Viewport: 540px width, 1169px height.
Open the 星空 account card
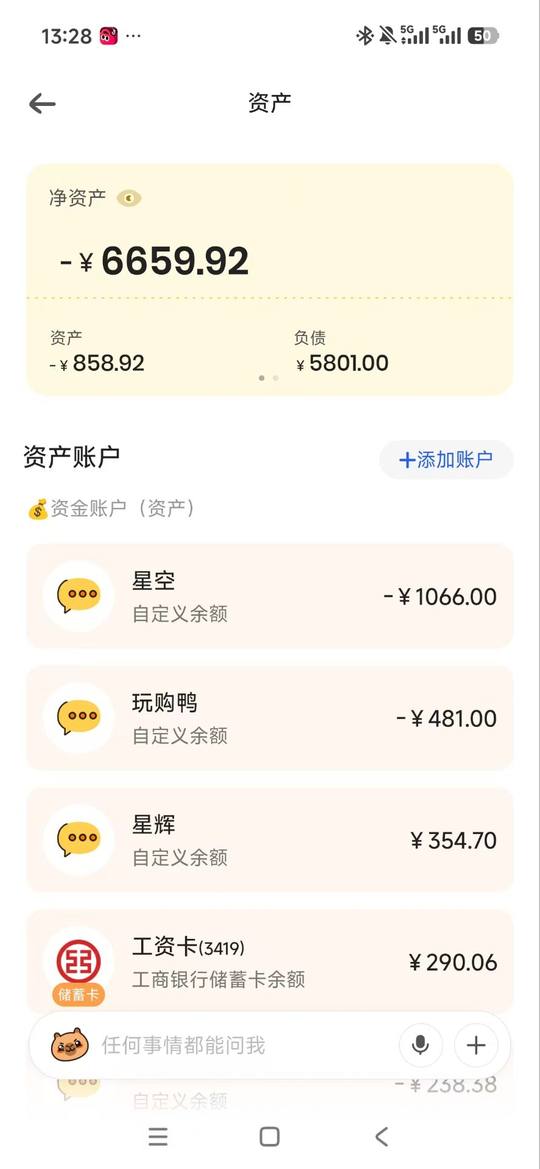tap(270, 596)
